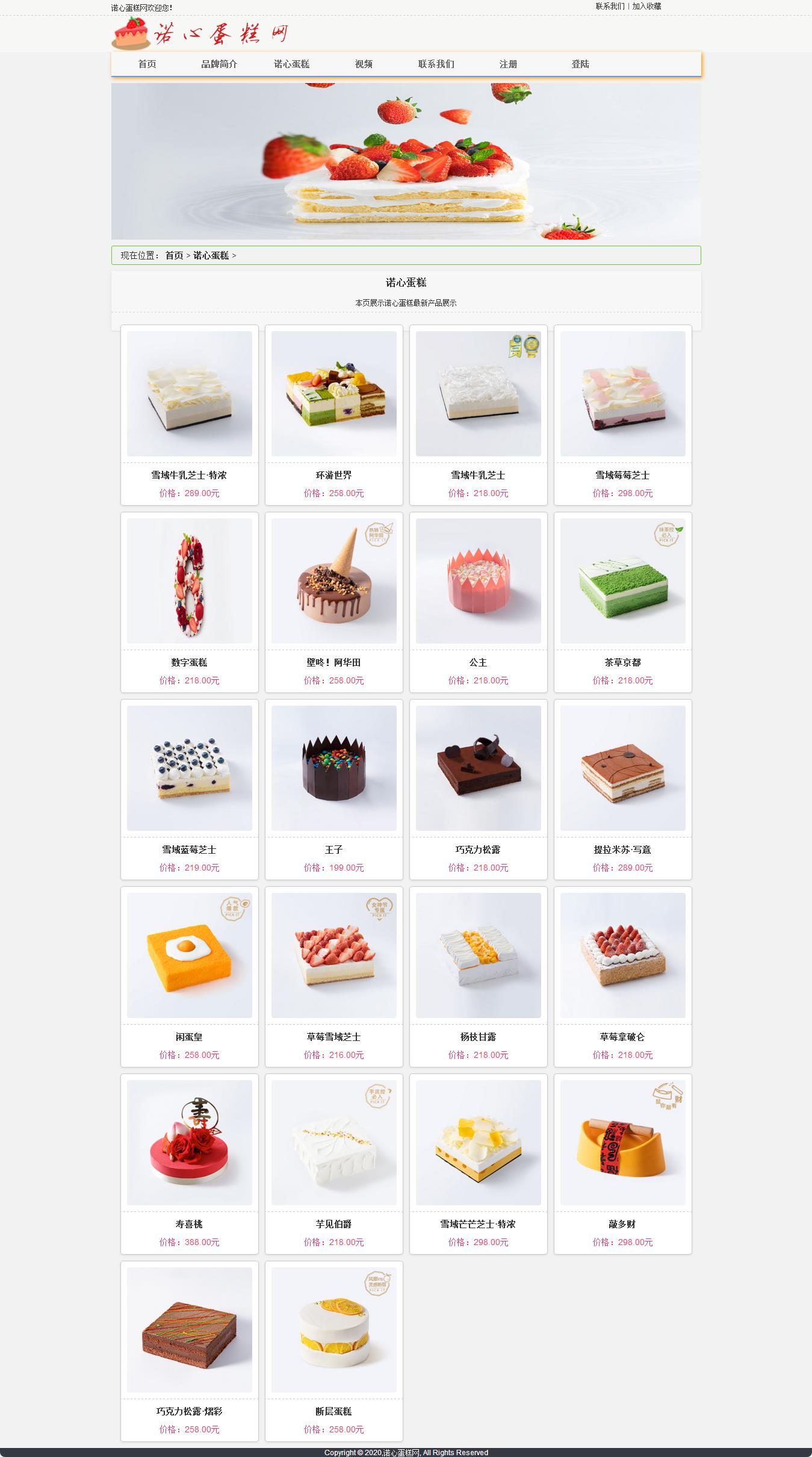The height and width of the screenshot is (1457, 812).
Task: Open the 寿喜桃 cake product
Action: (x=190, y=1164)
